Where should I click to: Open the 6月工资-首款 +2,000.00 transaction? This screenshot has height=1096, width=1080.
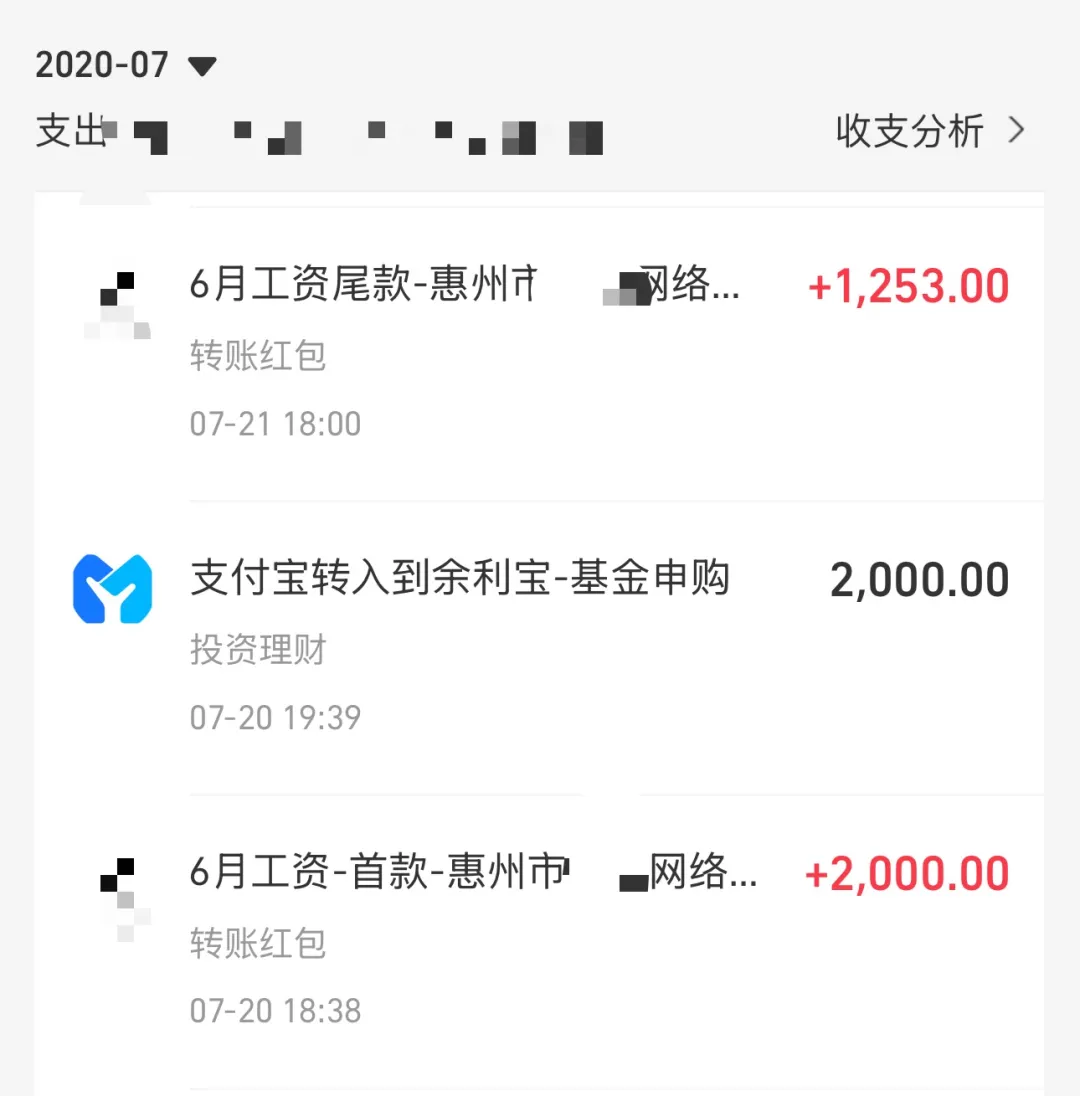[x=598, y=940]
